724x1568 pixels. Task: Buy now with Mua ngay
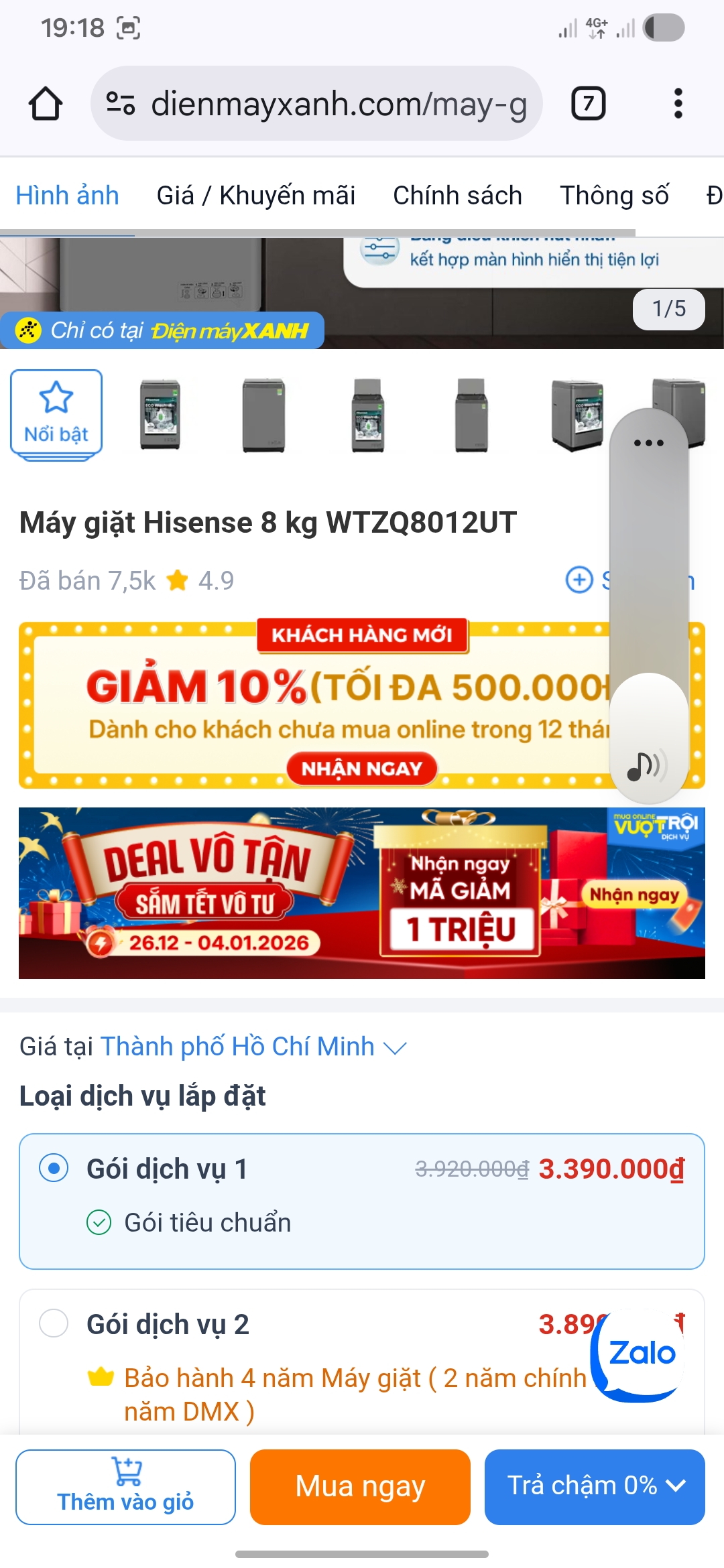[x=360, y=1487]
